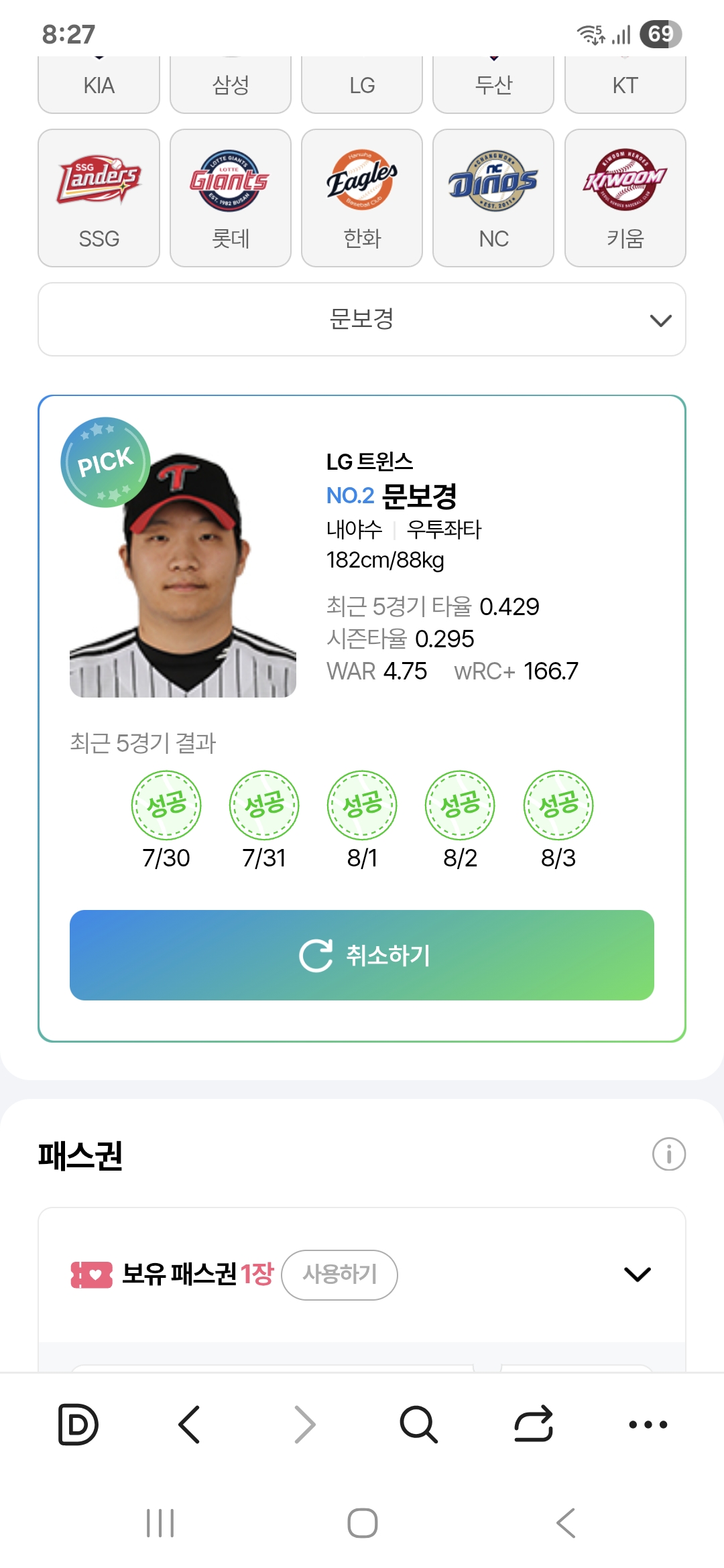724x1568 pixels.
Task: Open the Daum home button
Action: pyautogui.click(x=78, y=1424)
